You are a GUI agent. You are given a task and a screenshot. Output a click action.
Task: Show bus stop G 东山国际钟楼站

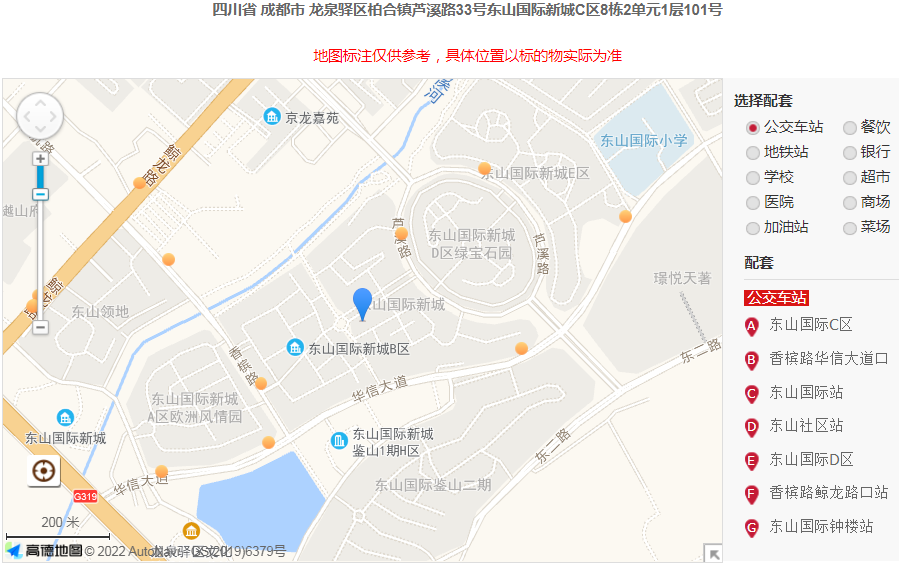821,527
